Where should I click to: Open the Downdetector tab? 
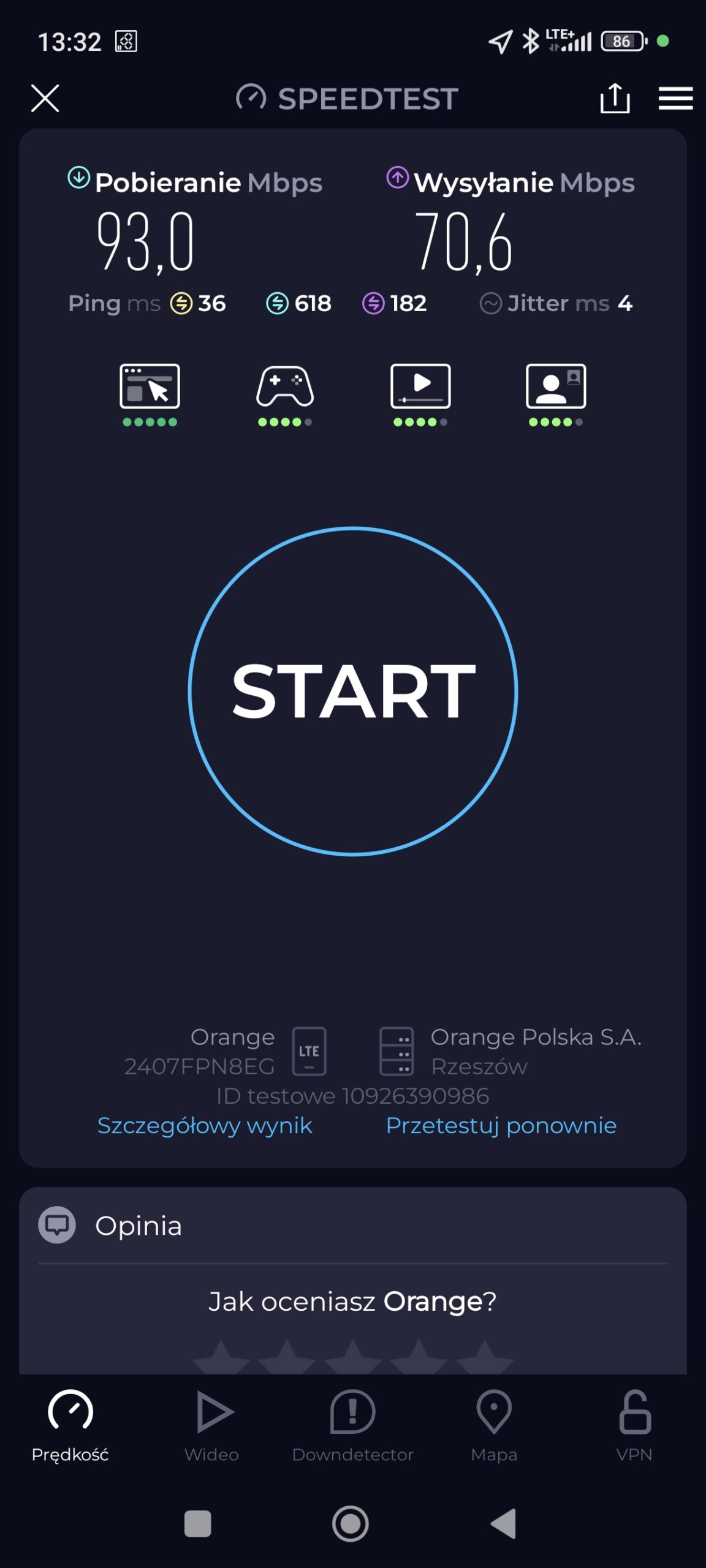[352, 1425]
